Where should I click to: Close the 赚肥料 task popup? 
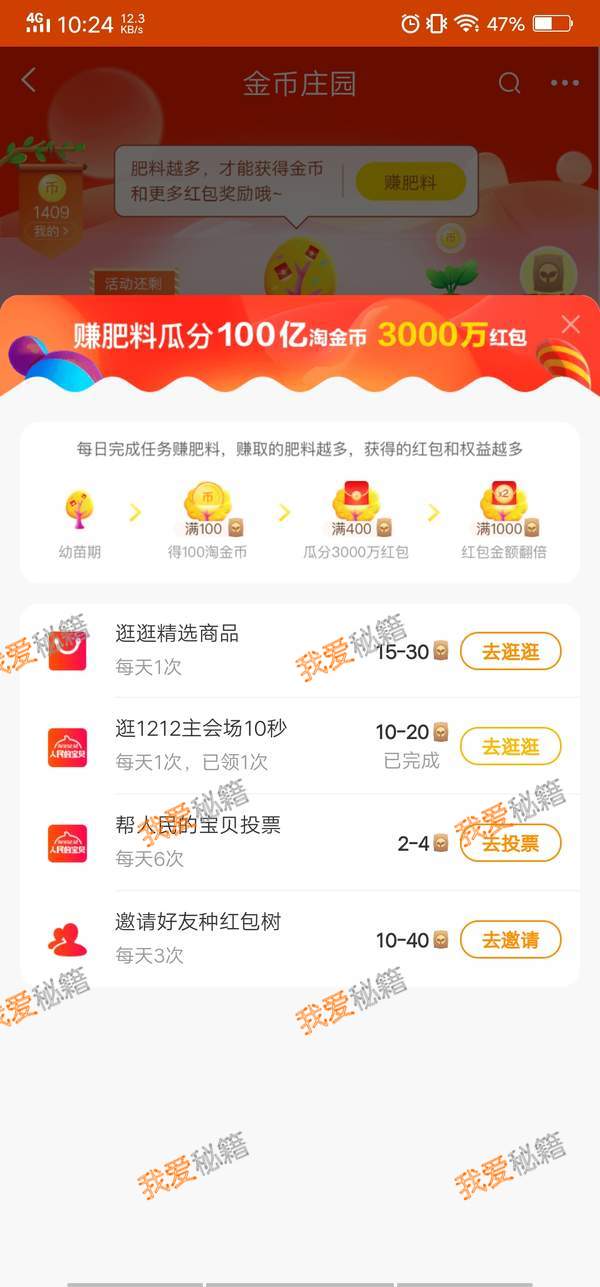point(570,324)
